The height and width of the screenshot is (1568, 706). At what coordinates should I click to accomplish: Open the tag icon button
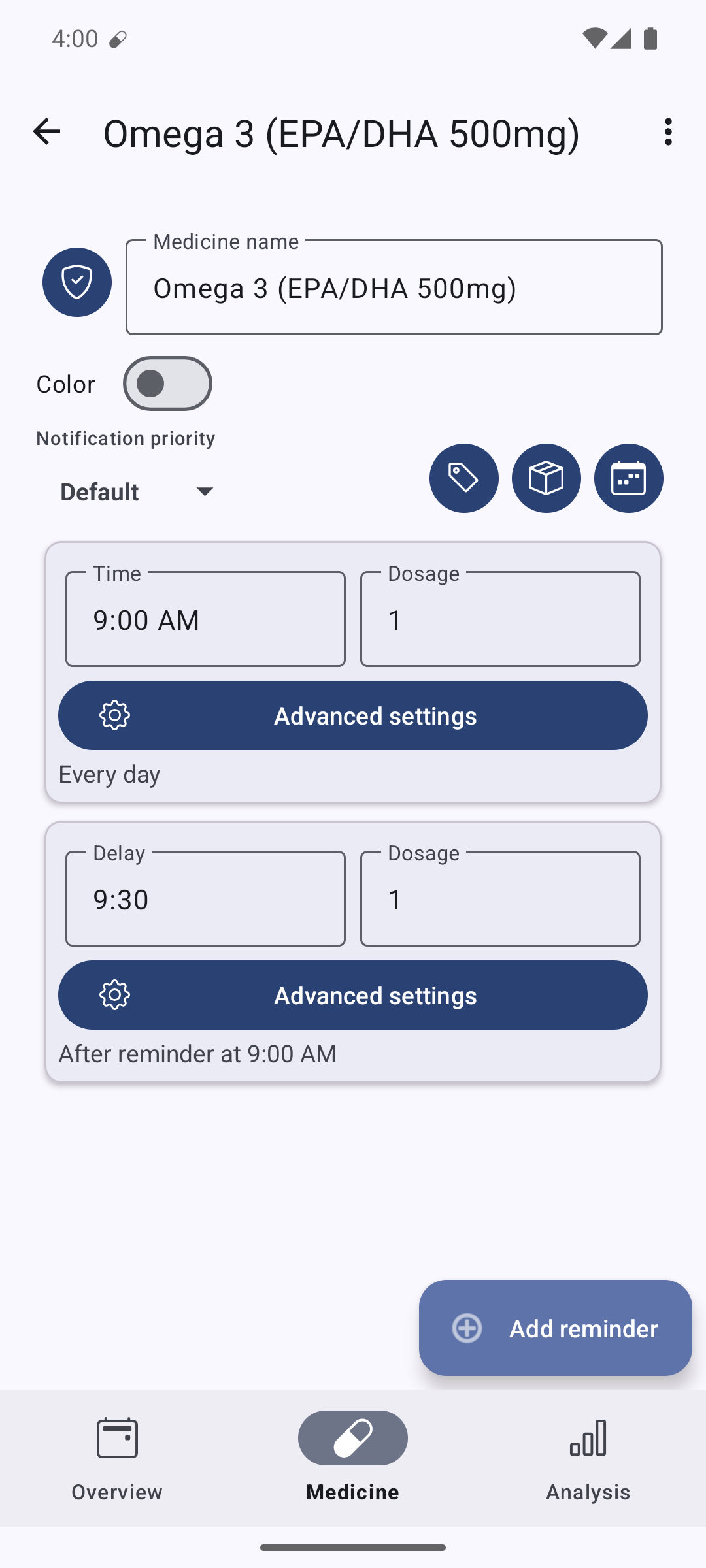pos(464,478)
